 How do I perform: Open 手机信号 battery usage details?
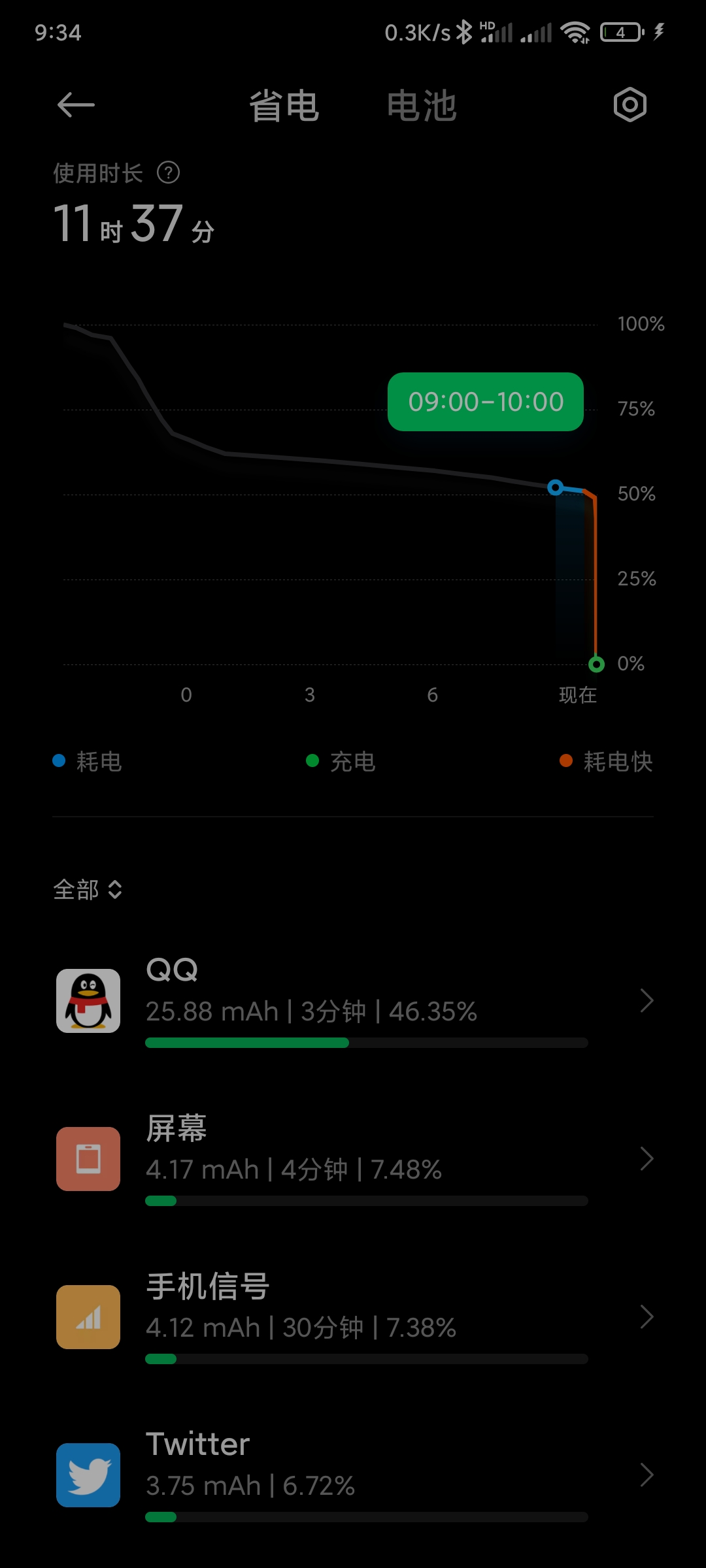[353, 1317]
